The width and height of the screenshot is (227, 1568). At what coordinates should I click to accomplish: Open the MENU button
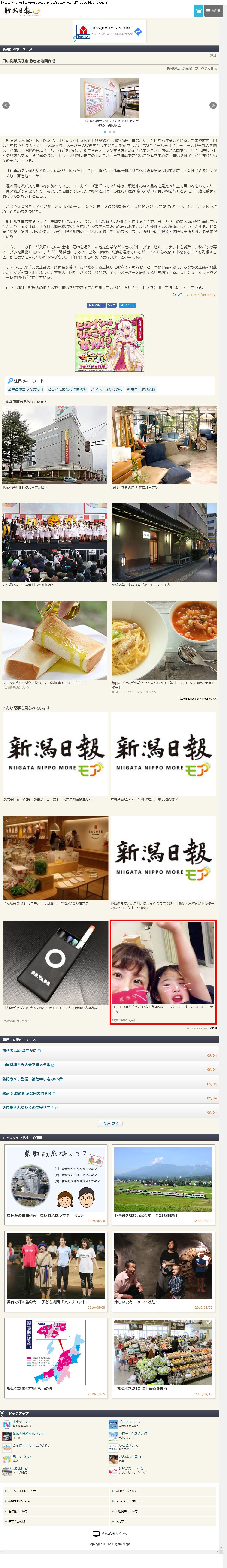[214, 10]
